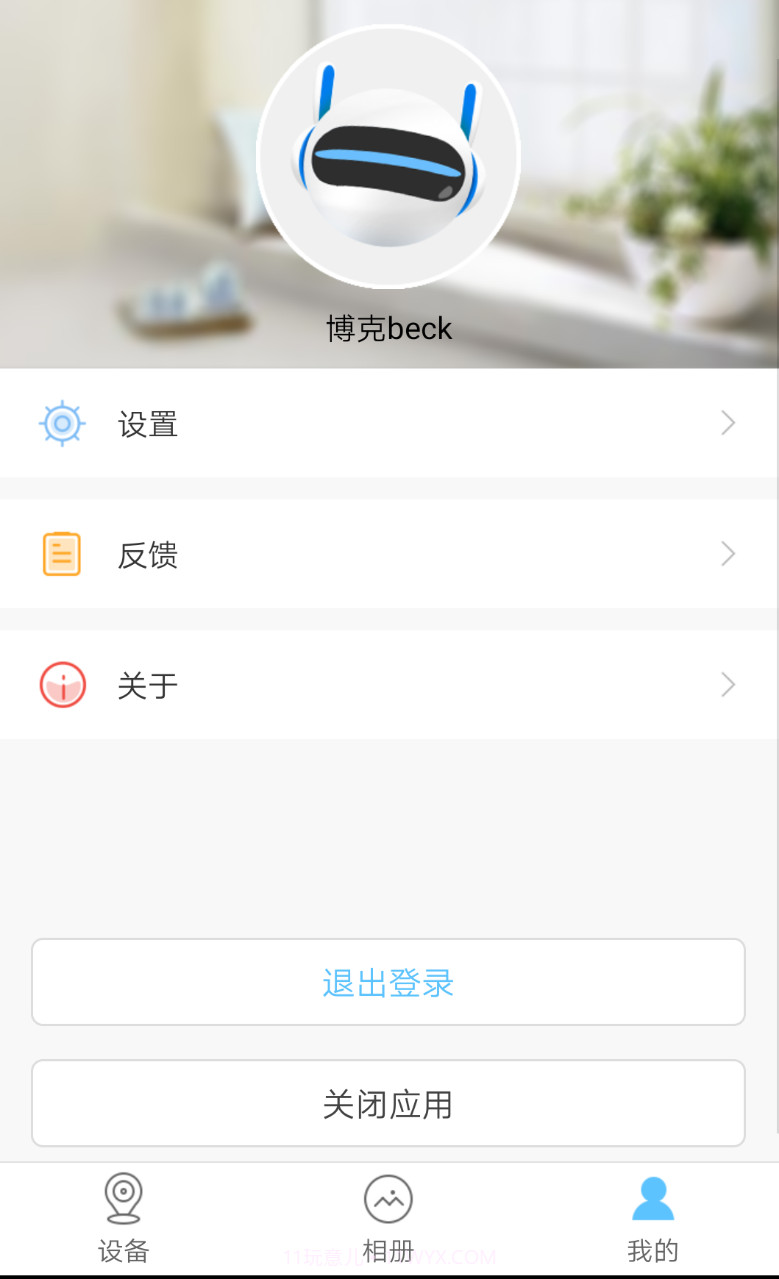779x1279 pixels.
Task: Open the 设置 settings row
Action: (x=390, y=423)
